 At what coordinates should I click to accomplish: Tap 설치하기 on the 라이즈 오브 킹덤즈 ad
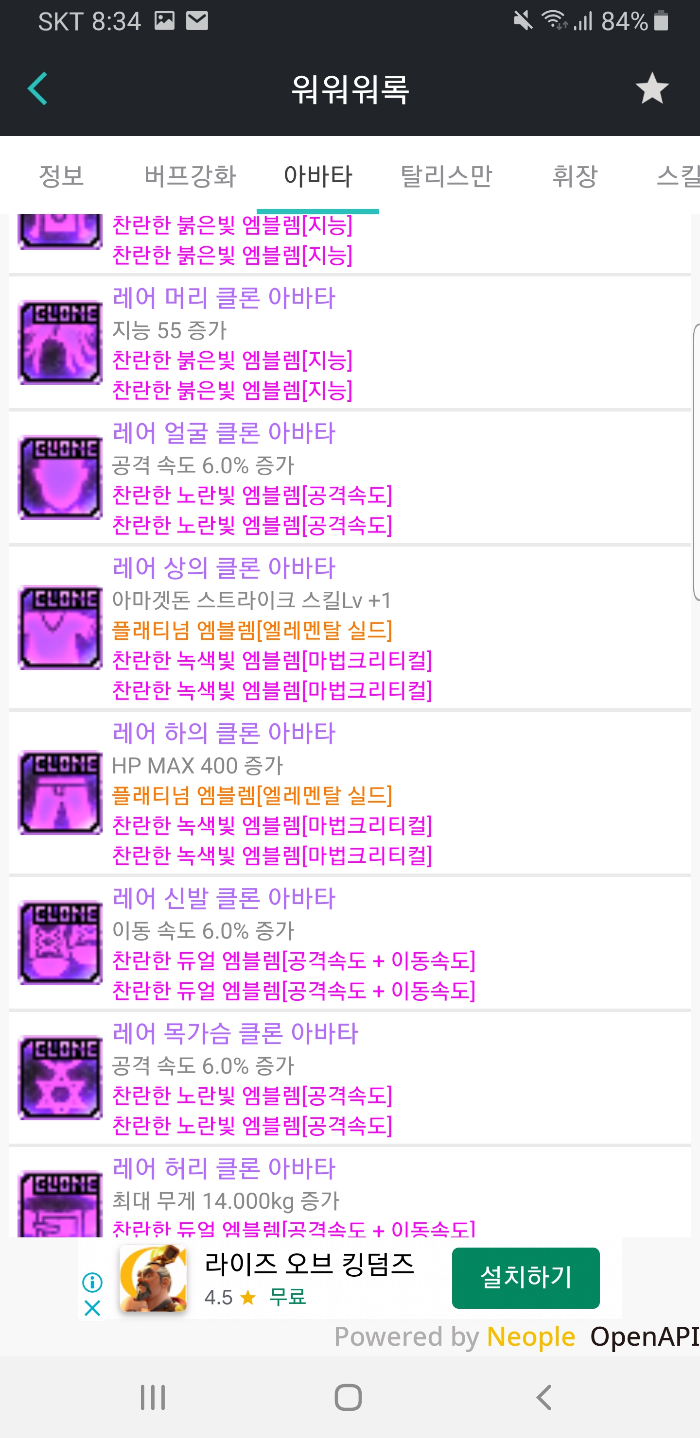(526, 1277)
